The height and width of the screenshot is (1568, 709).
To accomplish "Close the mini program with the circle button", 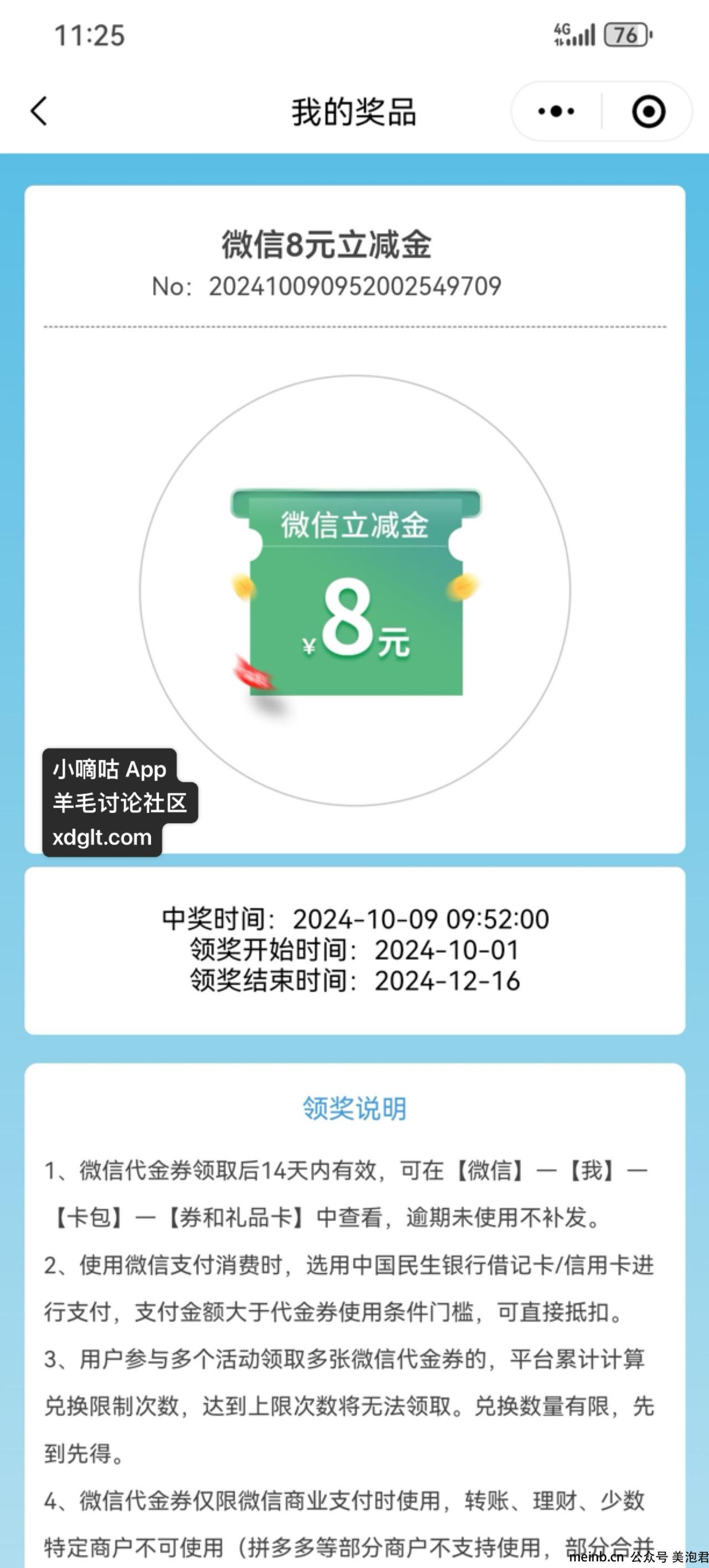I will pos(648,112).
